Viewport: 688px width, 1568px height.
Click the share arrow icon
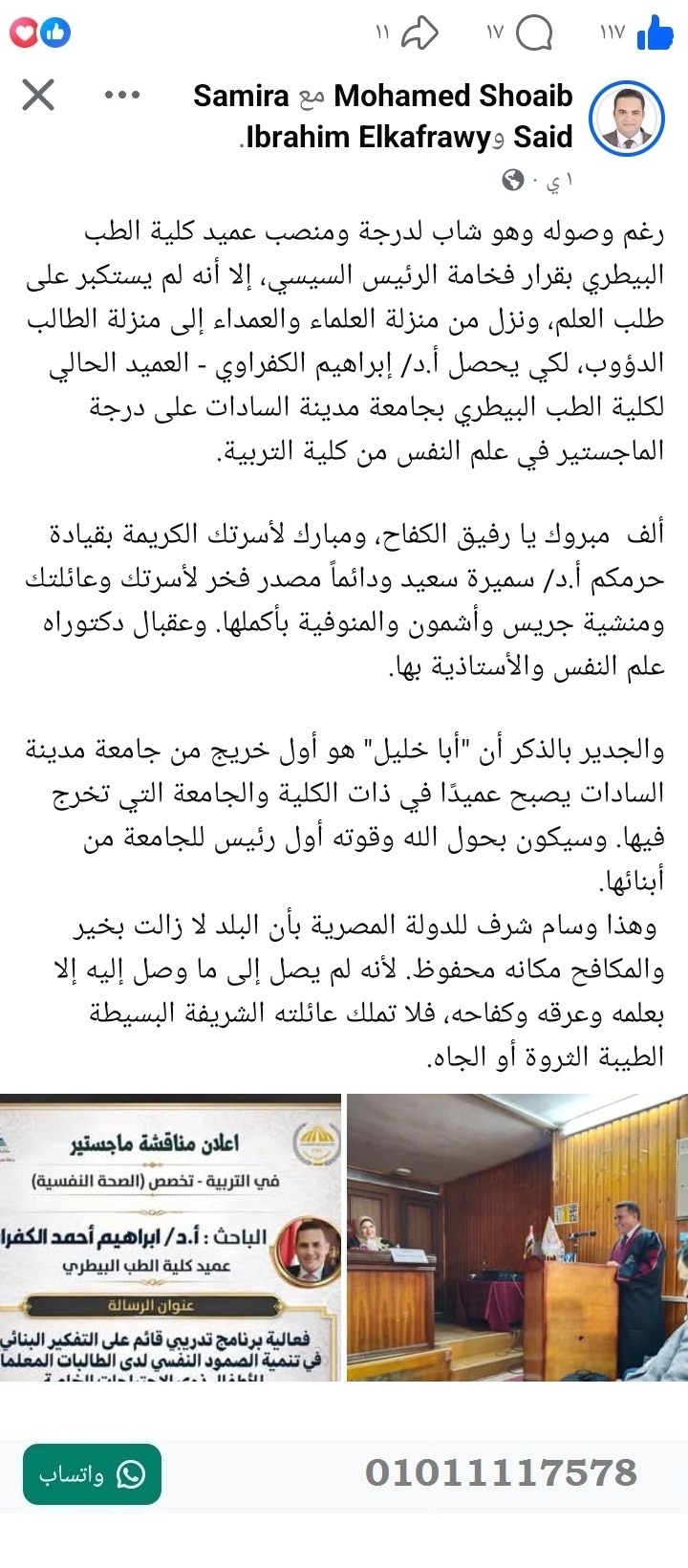click(x=420, y=30)
